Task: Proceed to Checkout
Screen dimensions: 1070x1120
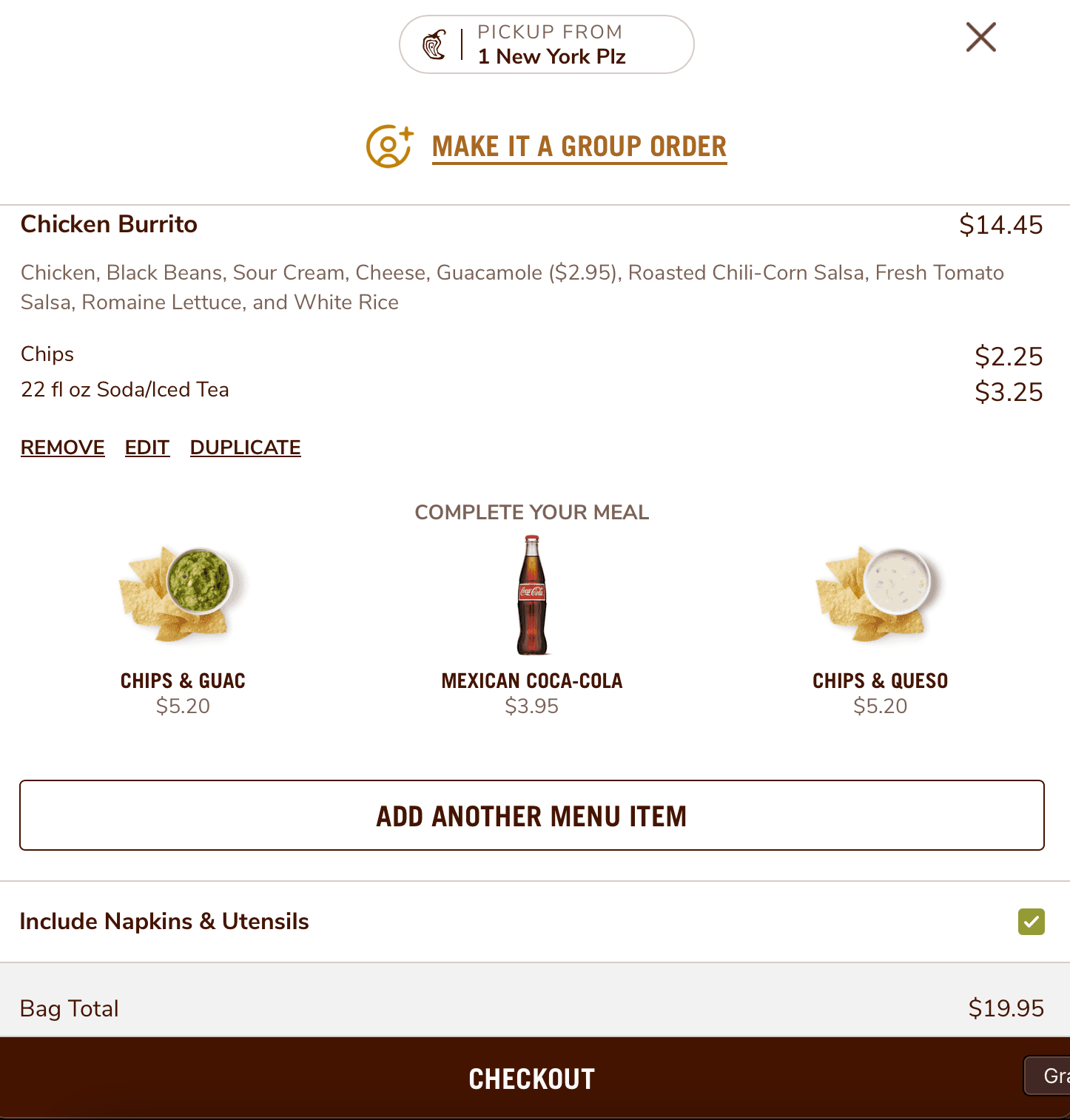Action: point(531,1079)
